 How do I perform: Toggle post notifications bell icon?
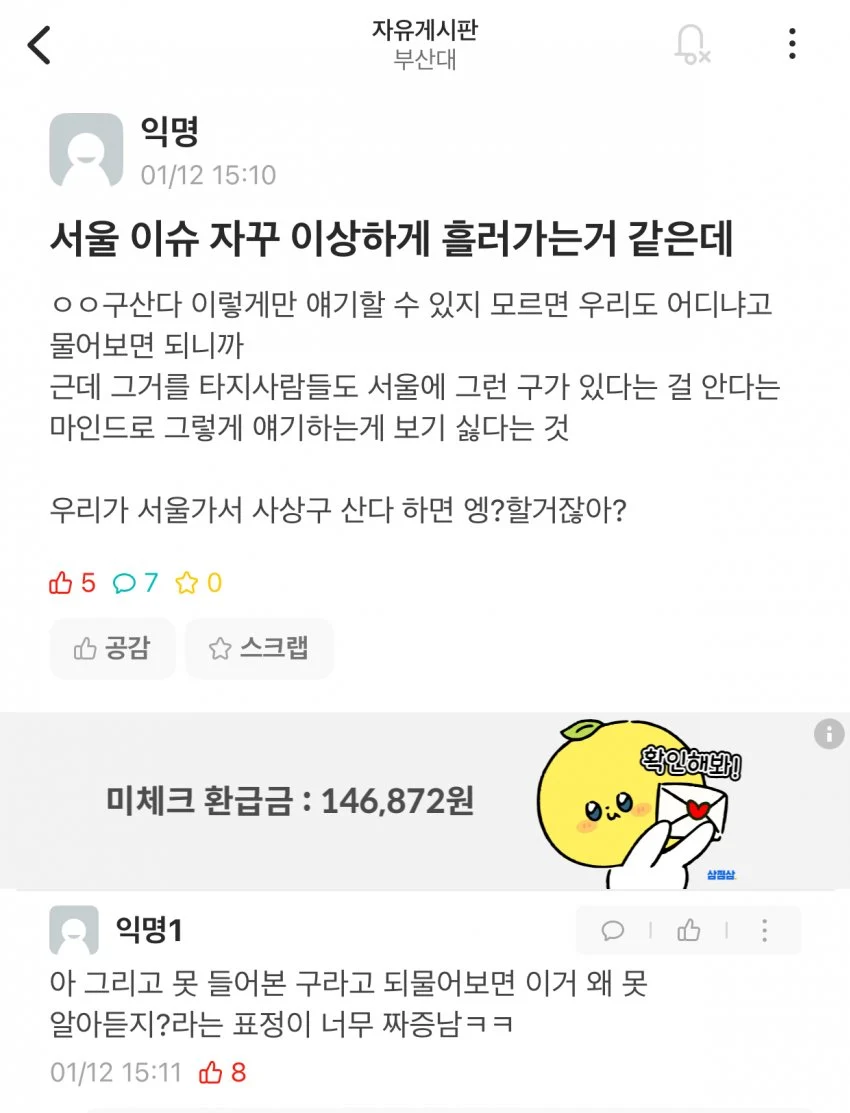coord(691,45)
